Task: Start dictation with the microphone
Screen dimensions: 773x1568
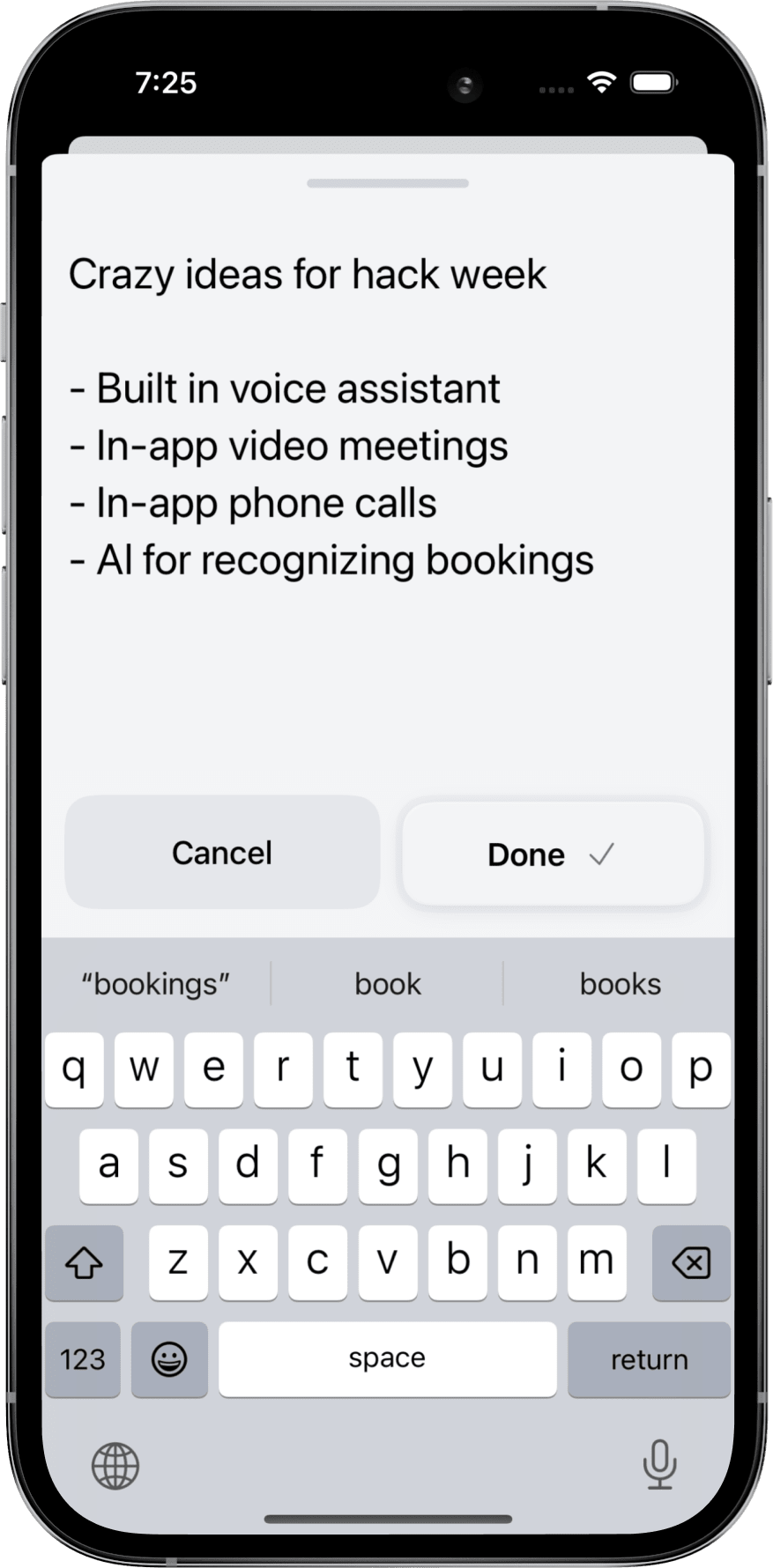Action: pos(659,1464)
